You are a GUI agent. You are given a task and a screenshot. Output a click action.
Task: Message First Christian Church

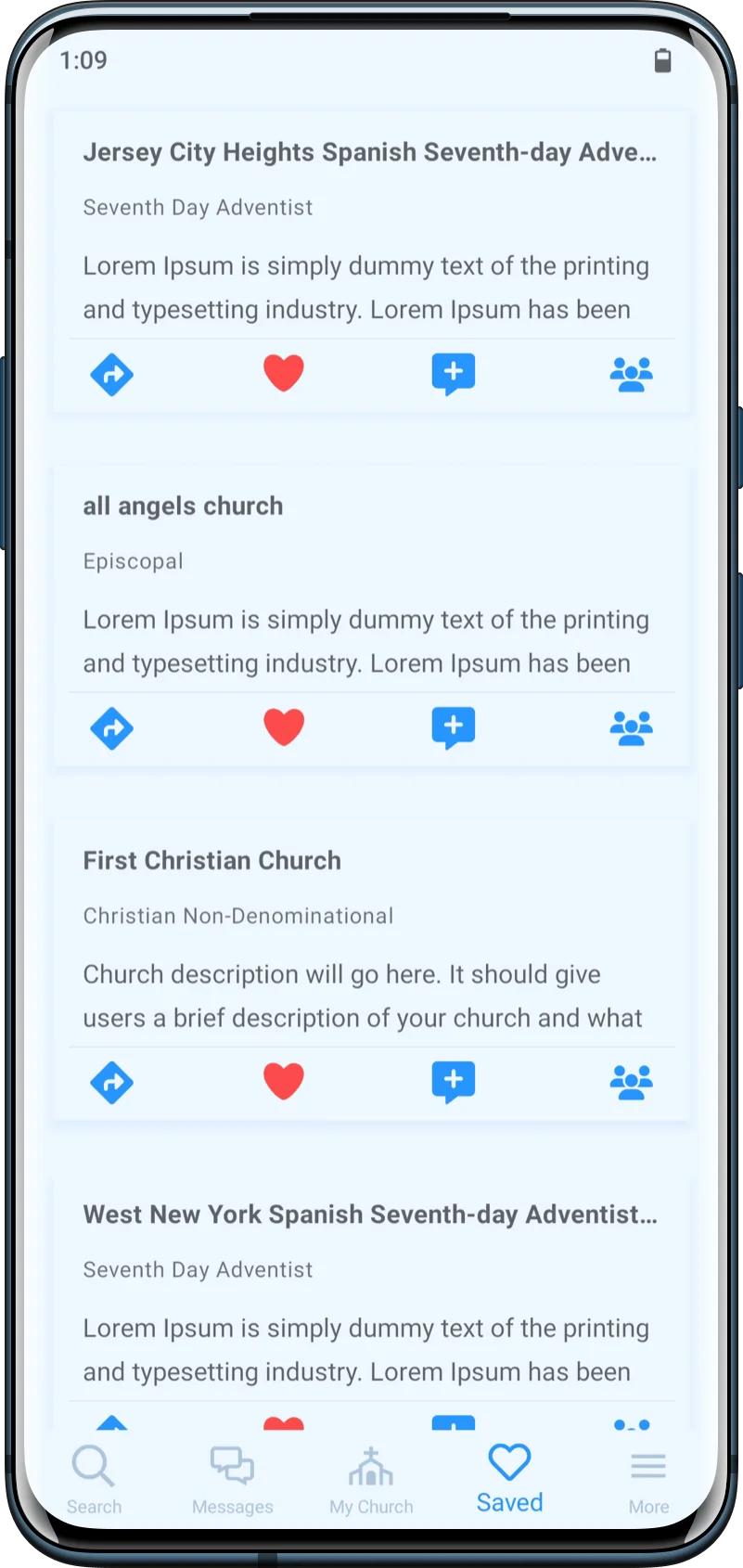click(x=454, y=1082)
